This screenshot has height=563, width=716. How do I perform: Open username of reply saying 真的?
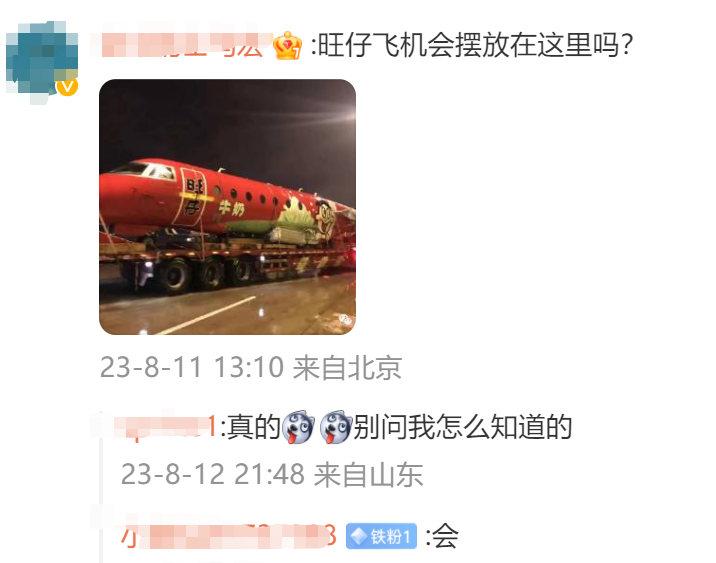[165, 428]
